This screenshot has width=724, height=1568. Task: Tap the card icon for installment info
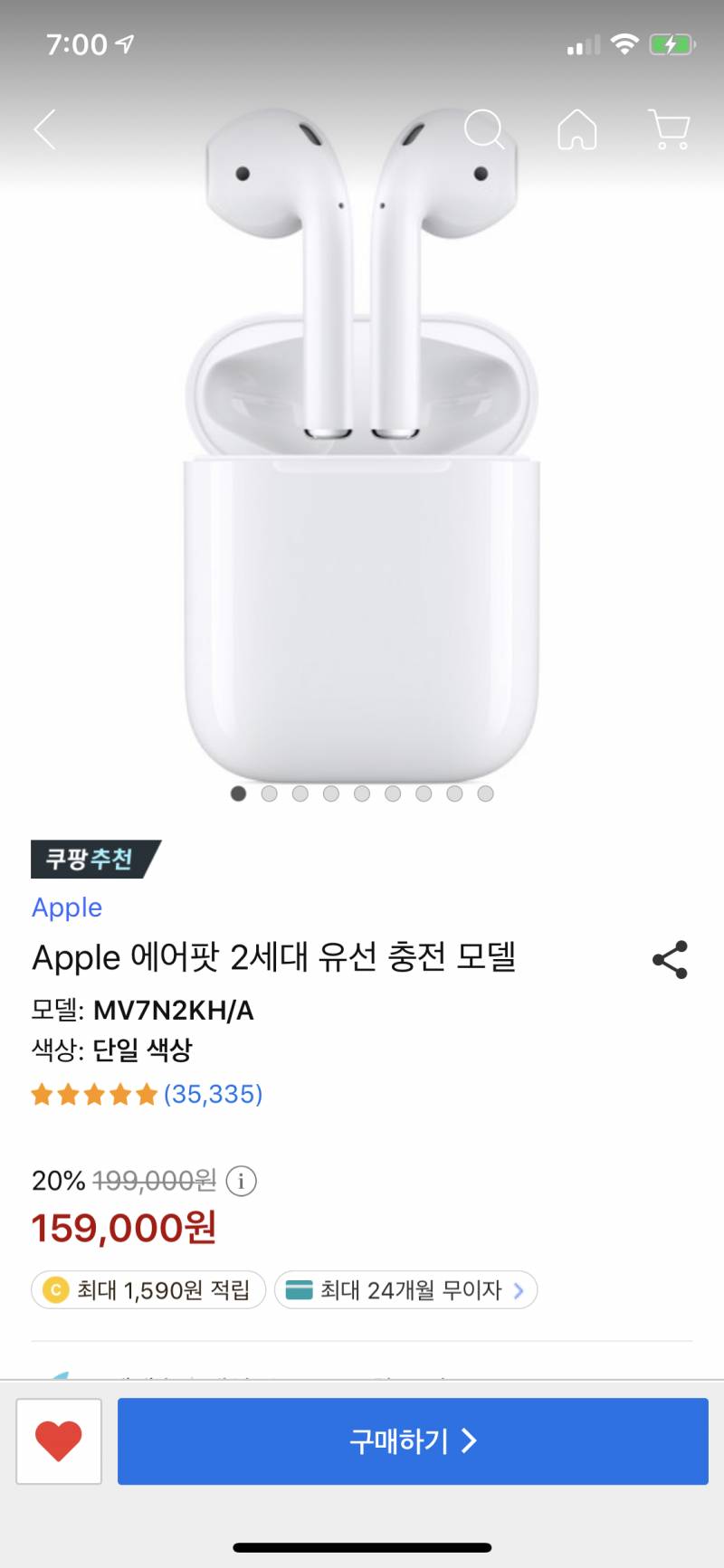click(301, 1290)
